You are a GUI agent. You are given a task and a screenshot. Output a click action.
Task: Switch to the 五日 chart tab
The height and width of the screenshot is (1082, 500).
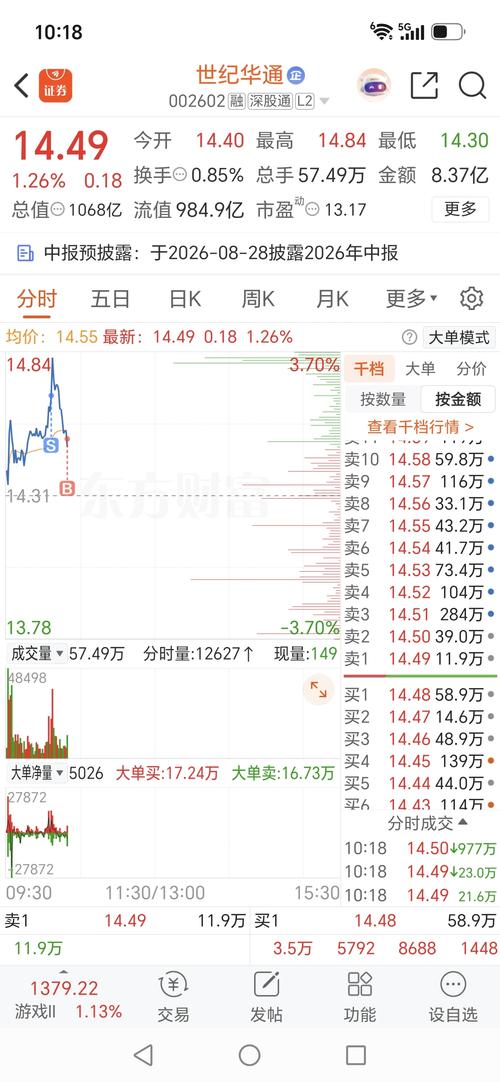(x=110, y=299)
